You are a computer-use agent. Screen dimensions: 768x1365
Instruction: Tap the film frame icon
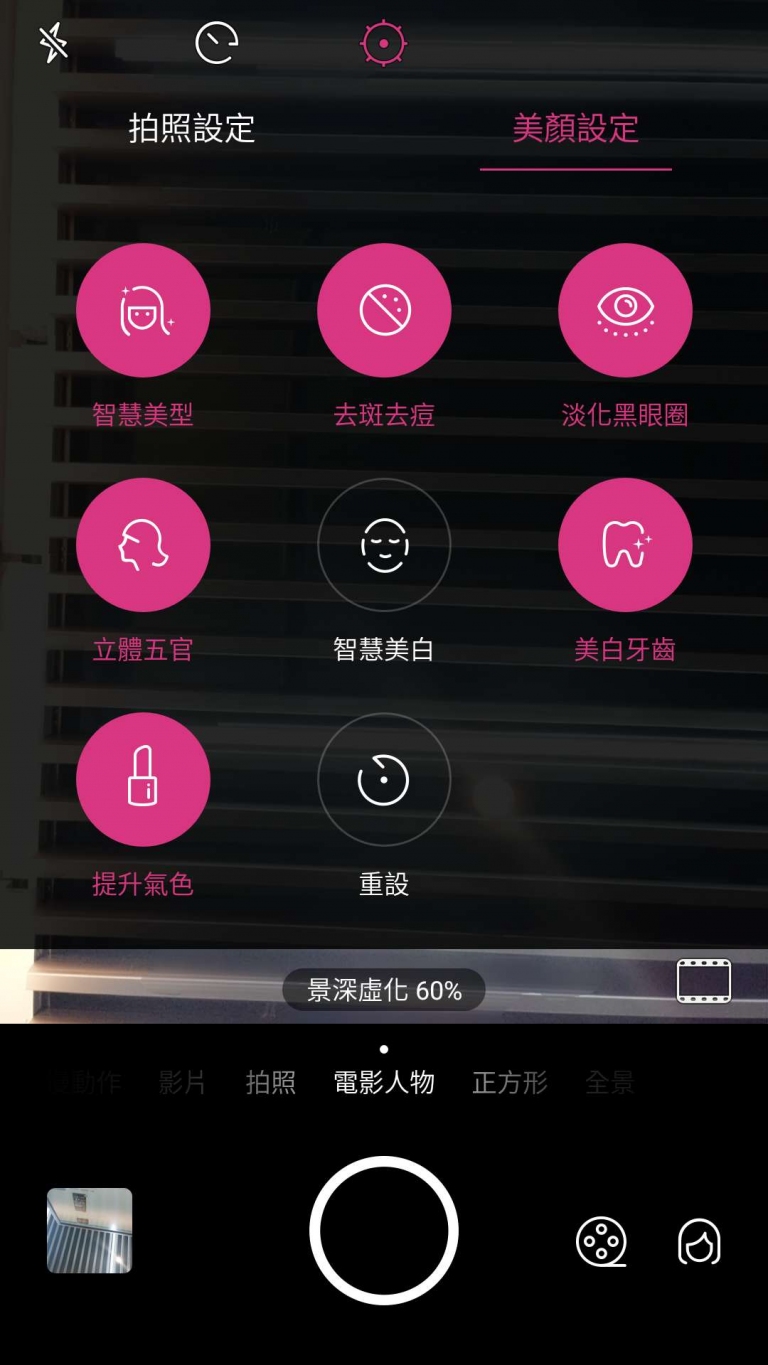704,981
